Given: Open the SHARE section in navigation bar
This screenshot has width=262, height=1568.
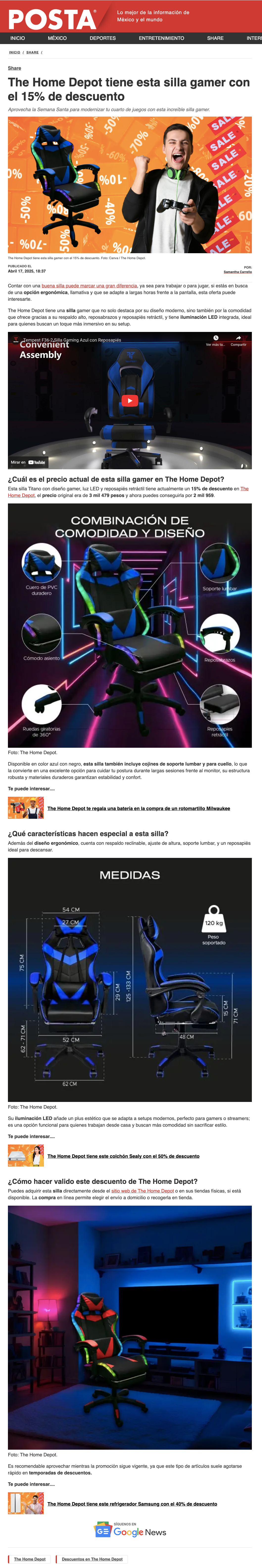Looking at the screenshot, I should click(x=215, y=38).
